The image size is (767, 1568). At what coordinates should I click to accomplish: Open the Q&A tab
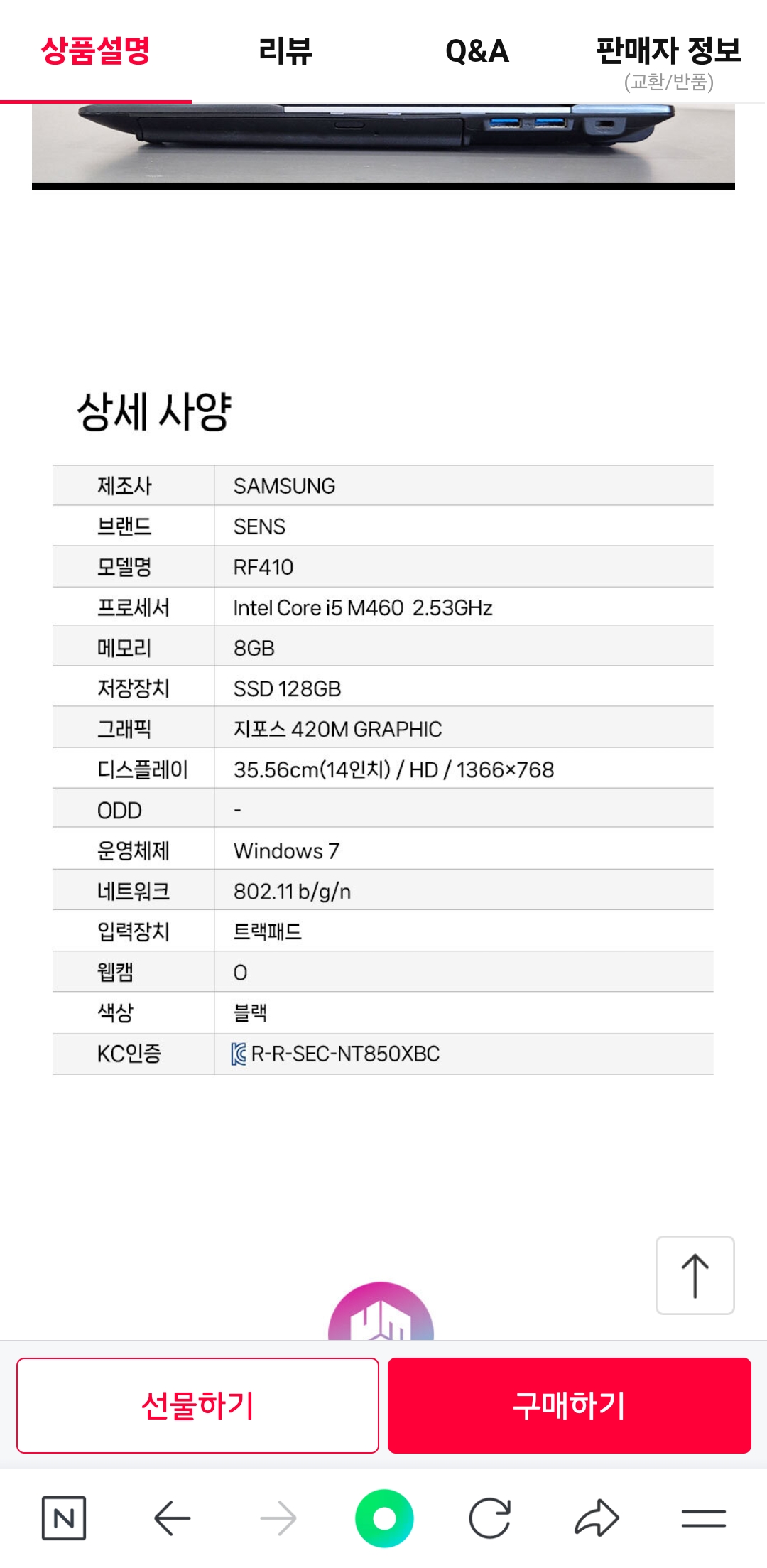[x=477, y=51]
